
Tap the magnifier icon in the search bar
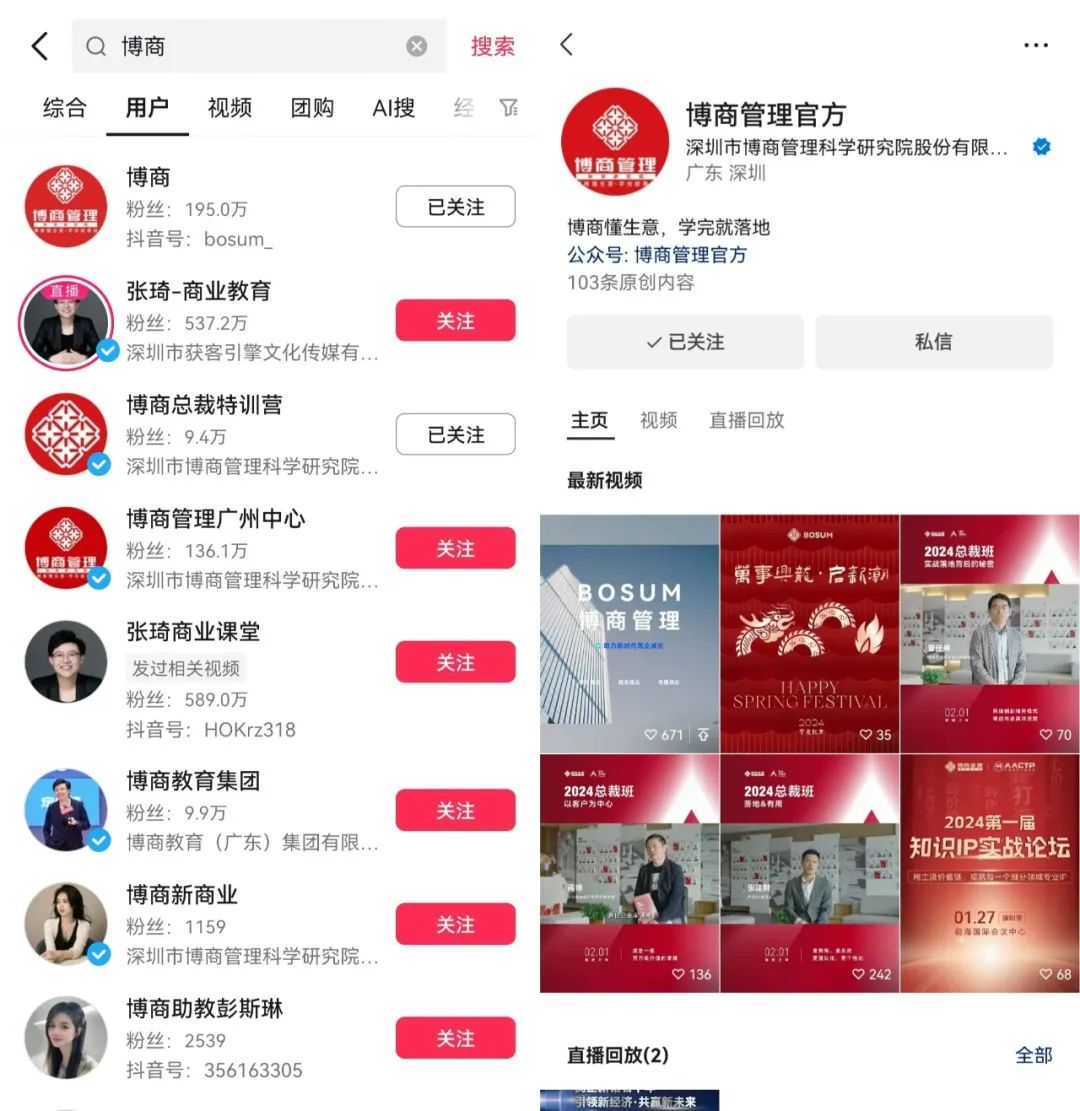[x=95, y=46]
